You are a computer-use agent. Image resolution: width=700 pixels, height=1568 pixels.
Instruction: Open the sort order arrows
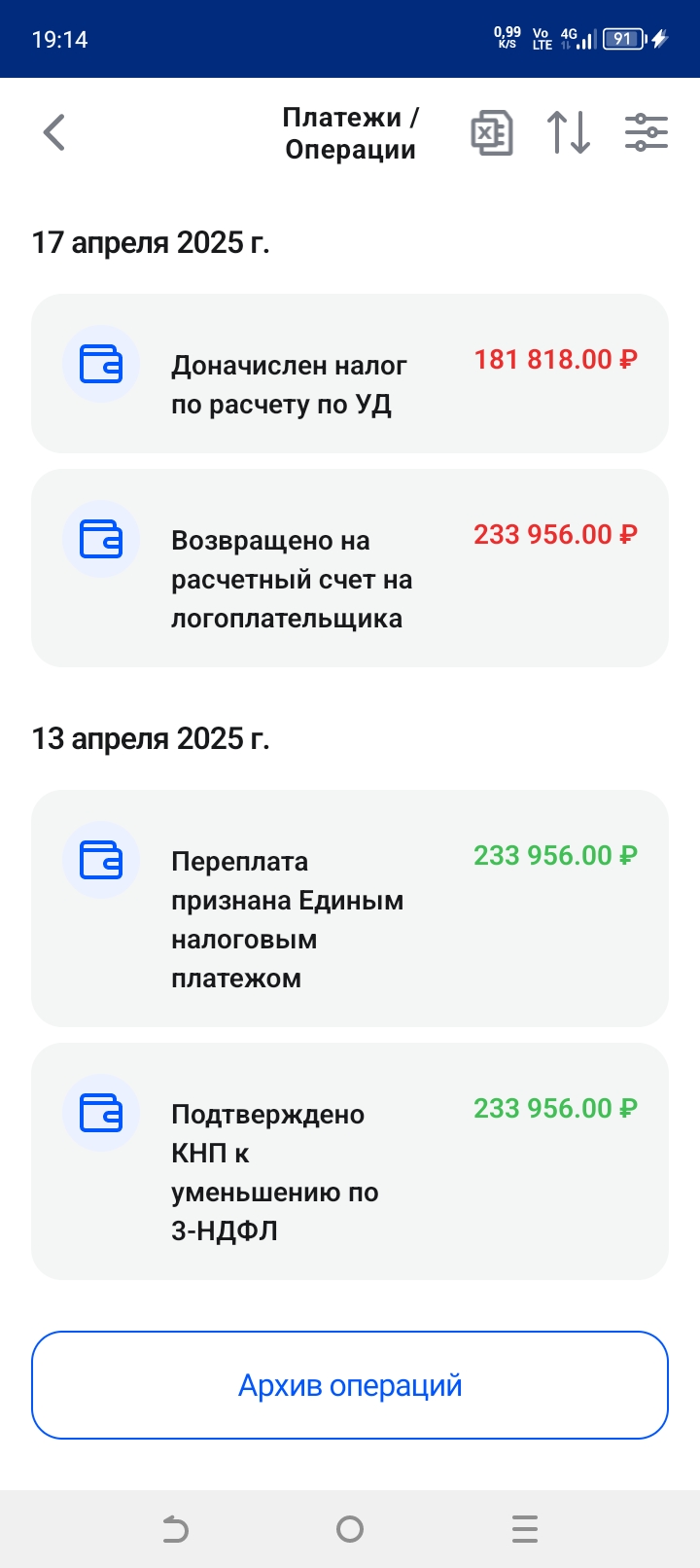coord(569,132)
